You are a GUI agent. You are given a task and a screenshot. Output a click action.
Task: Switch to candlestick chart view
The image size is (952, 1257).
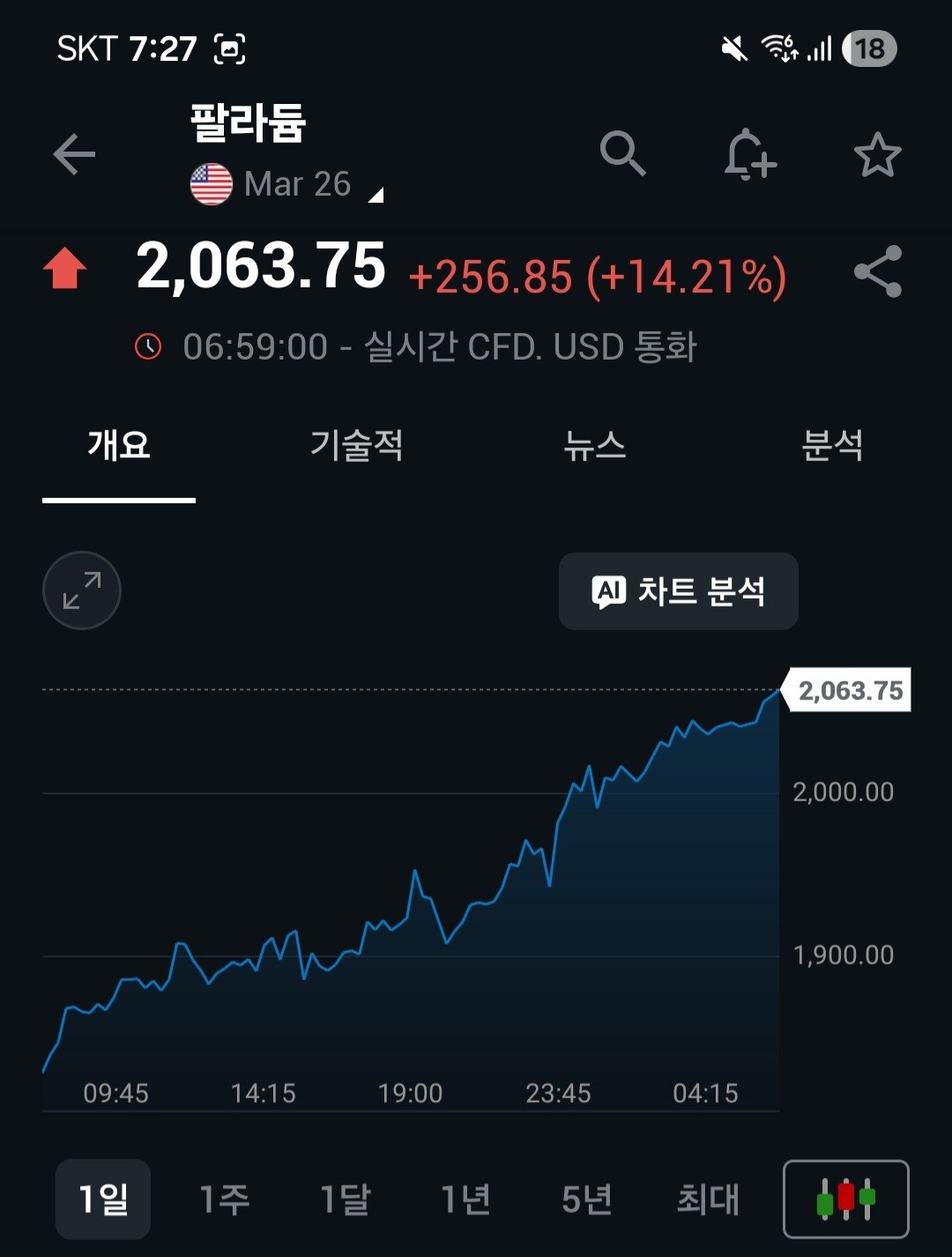[845, 1199]
